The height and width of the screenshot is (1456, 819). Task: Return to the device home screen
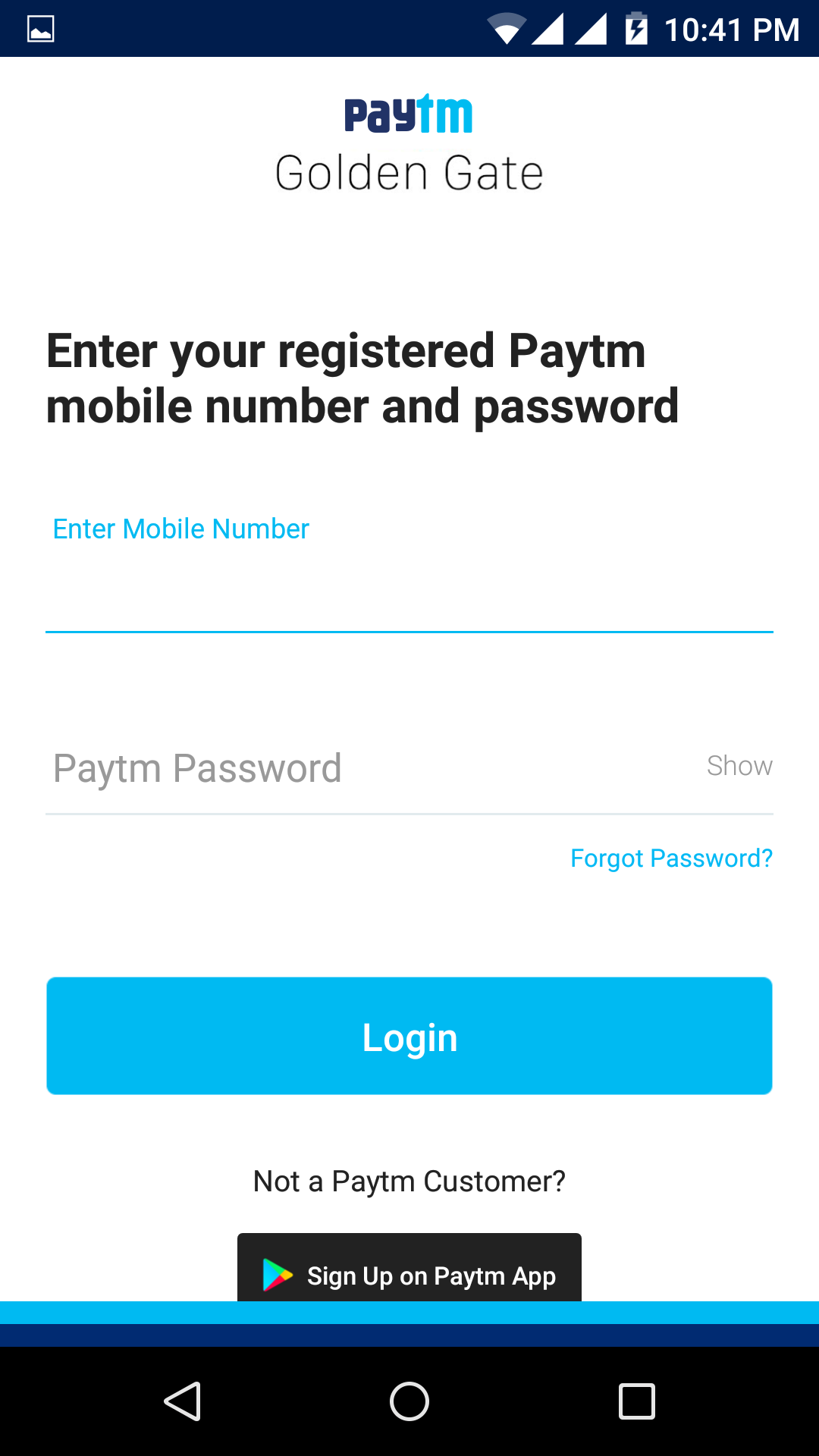[x=409, y=1401]
